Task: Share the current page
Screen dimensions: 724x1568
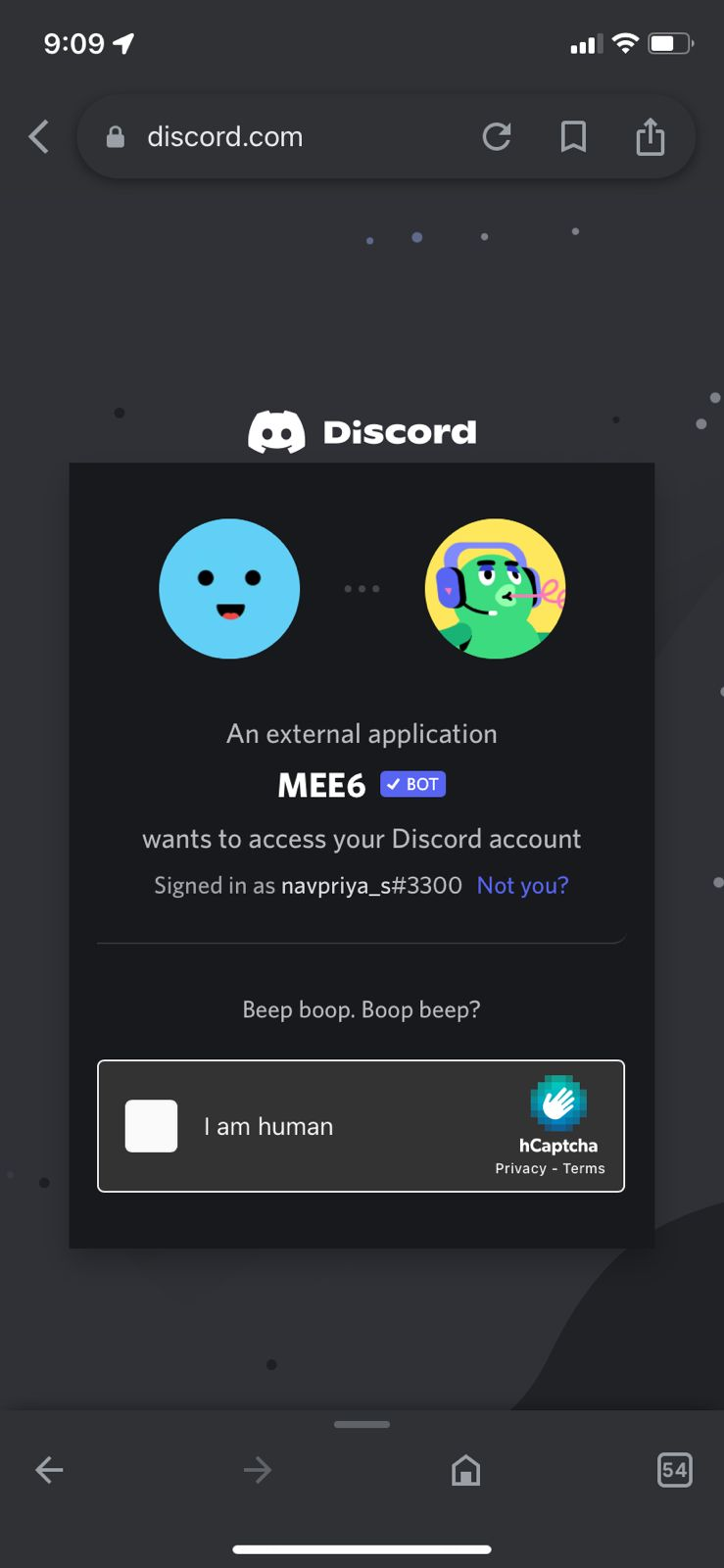Action: [651, 136]
